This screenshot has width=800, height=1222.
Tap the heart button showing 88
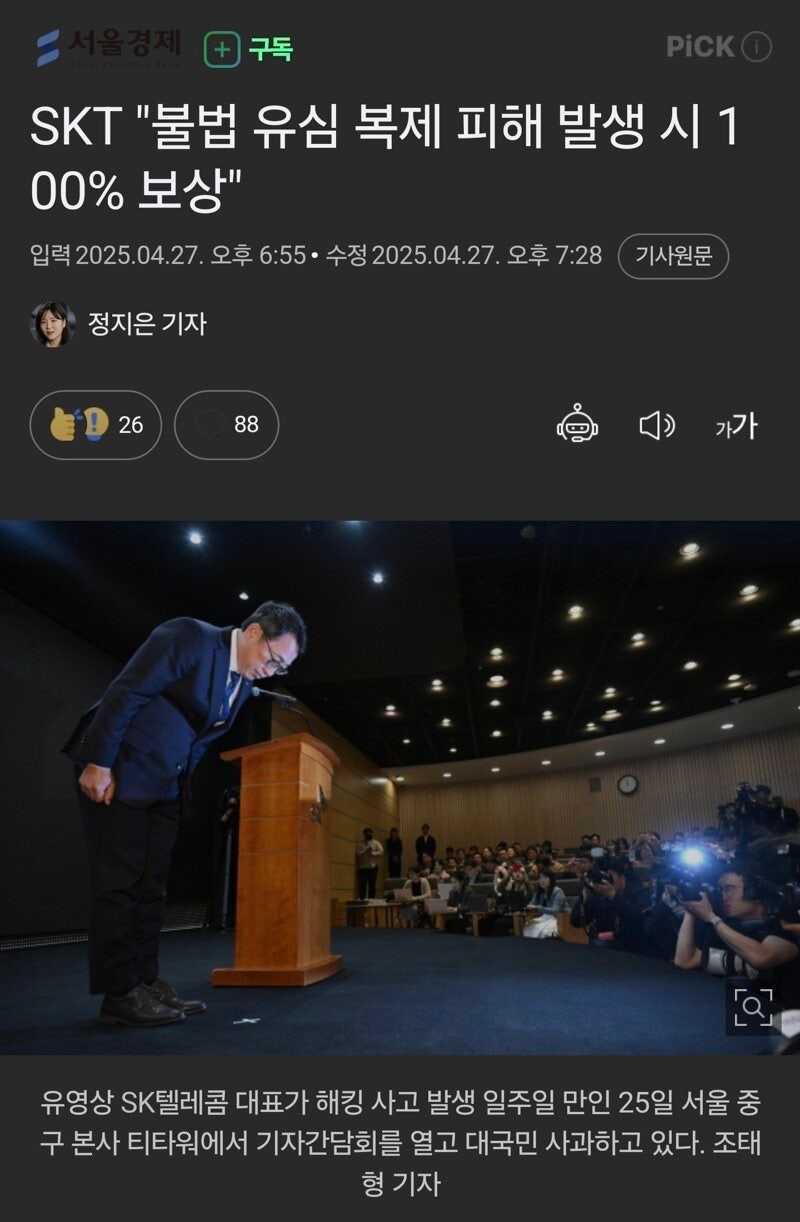tap(226, 425)
